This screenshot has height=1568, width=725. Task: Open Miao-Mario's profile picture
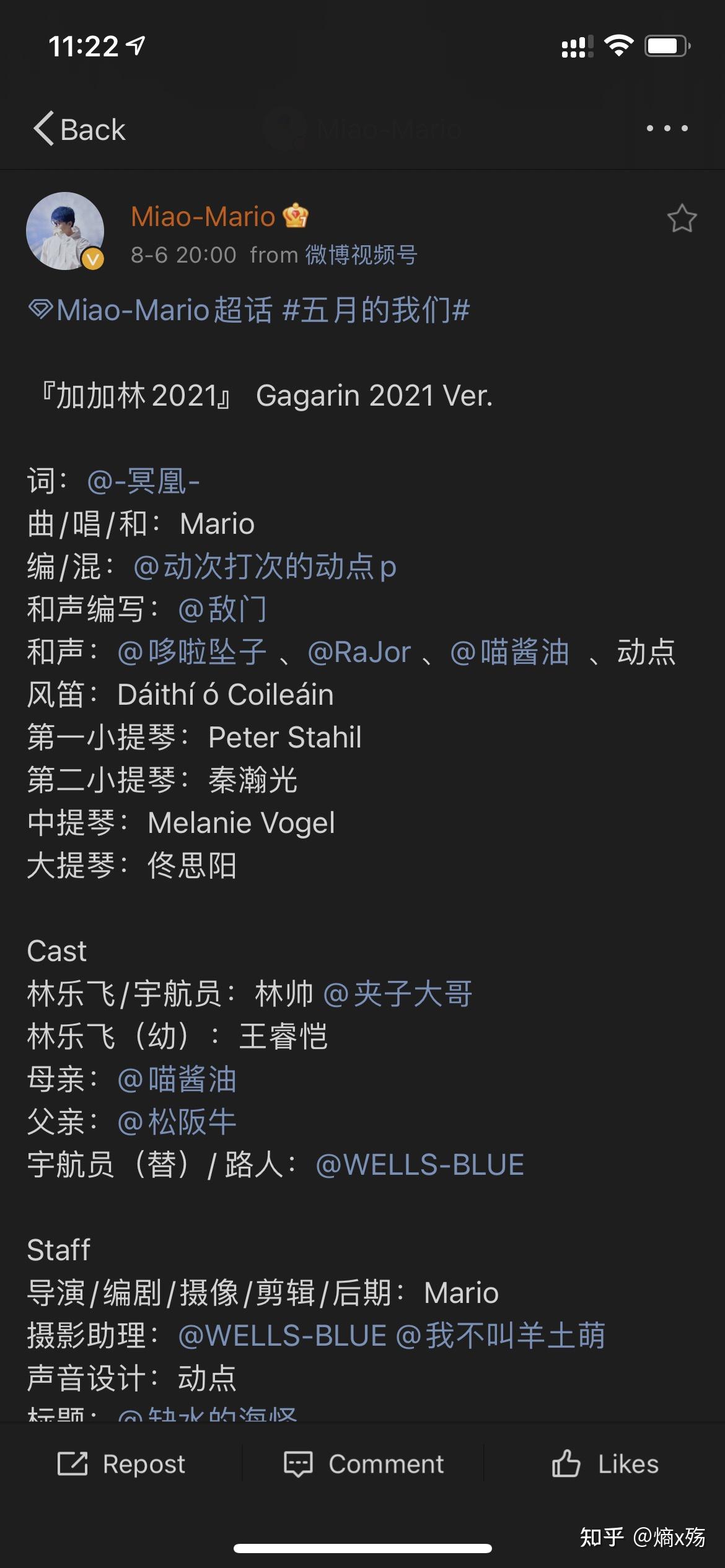tap(65, 231)
